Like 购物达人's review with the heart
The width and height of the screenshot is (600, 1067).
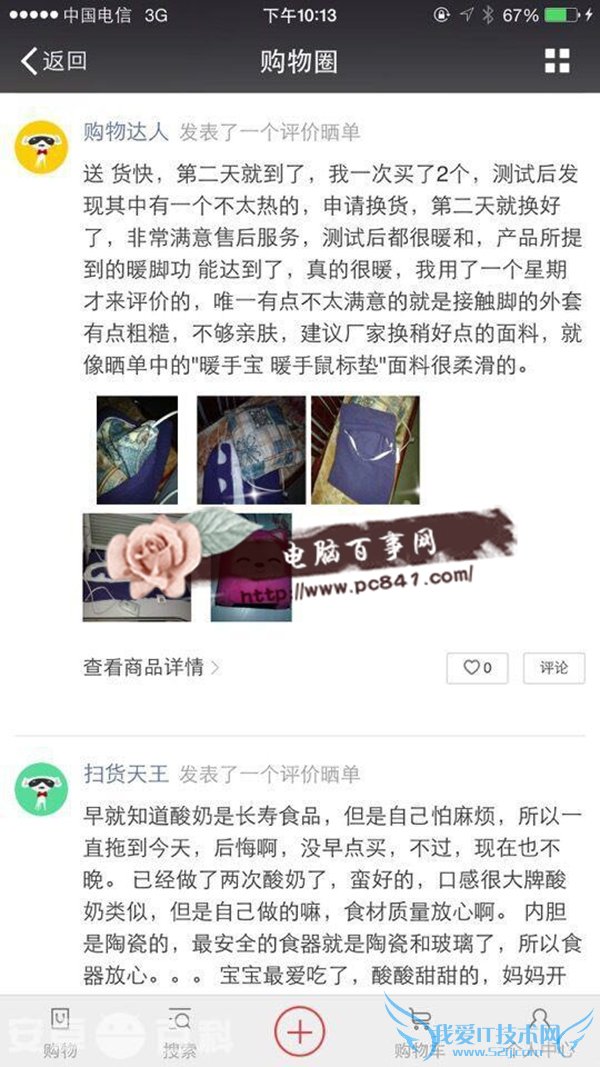tap(476, 668)
